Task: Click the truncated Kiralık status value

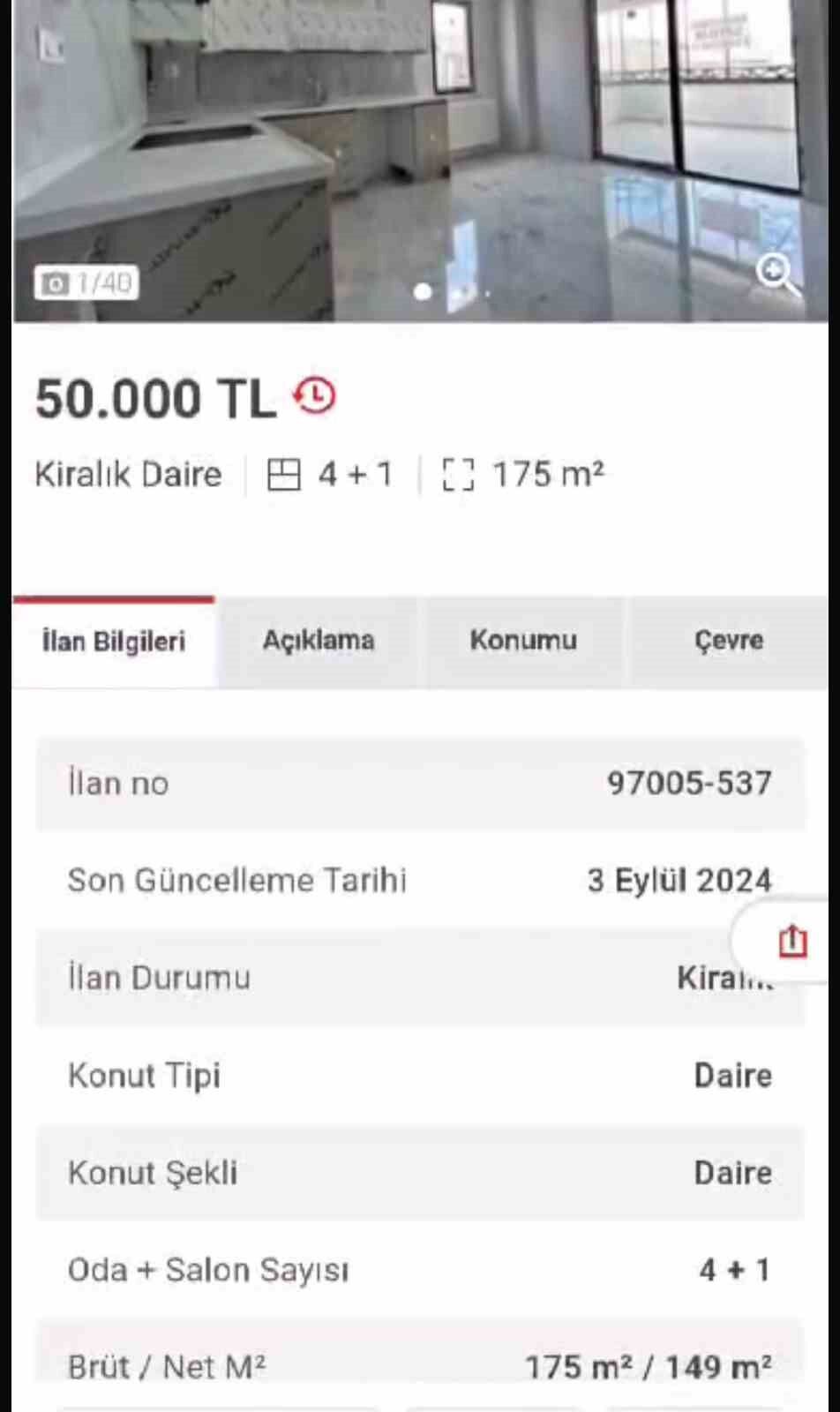Action: point(724,977)
